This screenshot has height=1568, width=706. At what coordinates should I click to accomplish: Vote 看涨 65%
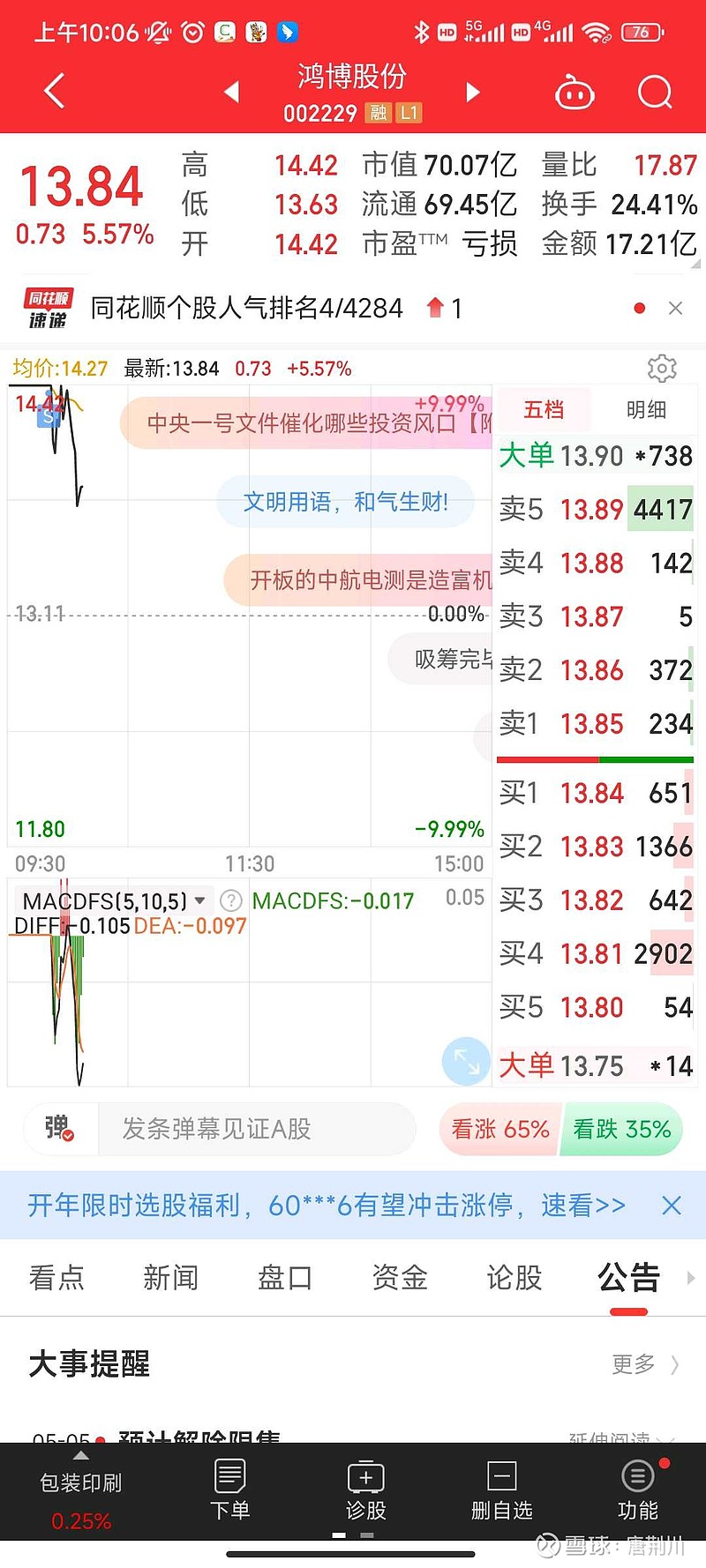point(499,1129)
